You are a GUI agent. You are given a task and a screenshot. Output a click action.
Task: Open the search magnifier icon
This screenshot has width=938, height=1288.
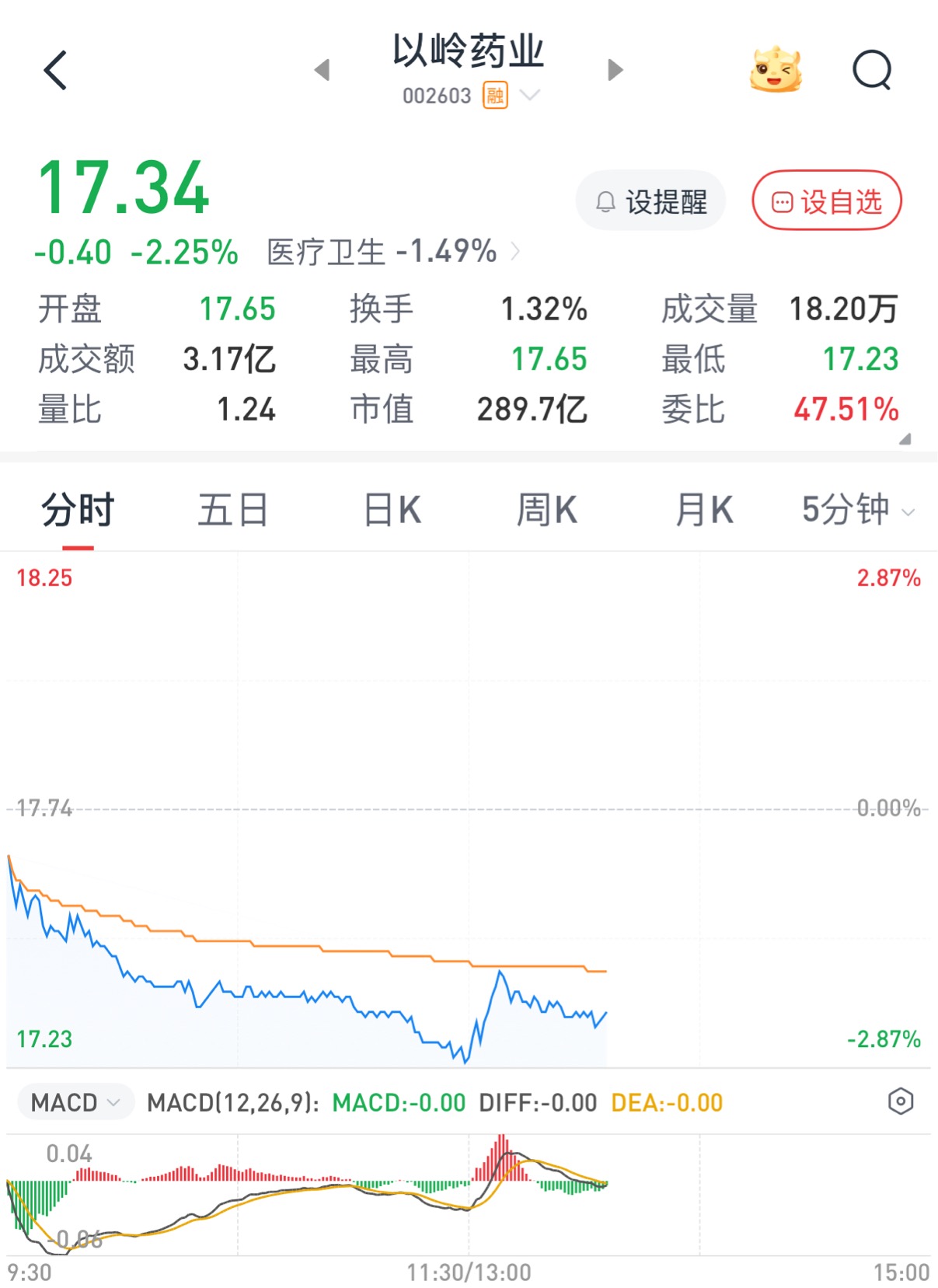[872, 71]
